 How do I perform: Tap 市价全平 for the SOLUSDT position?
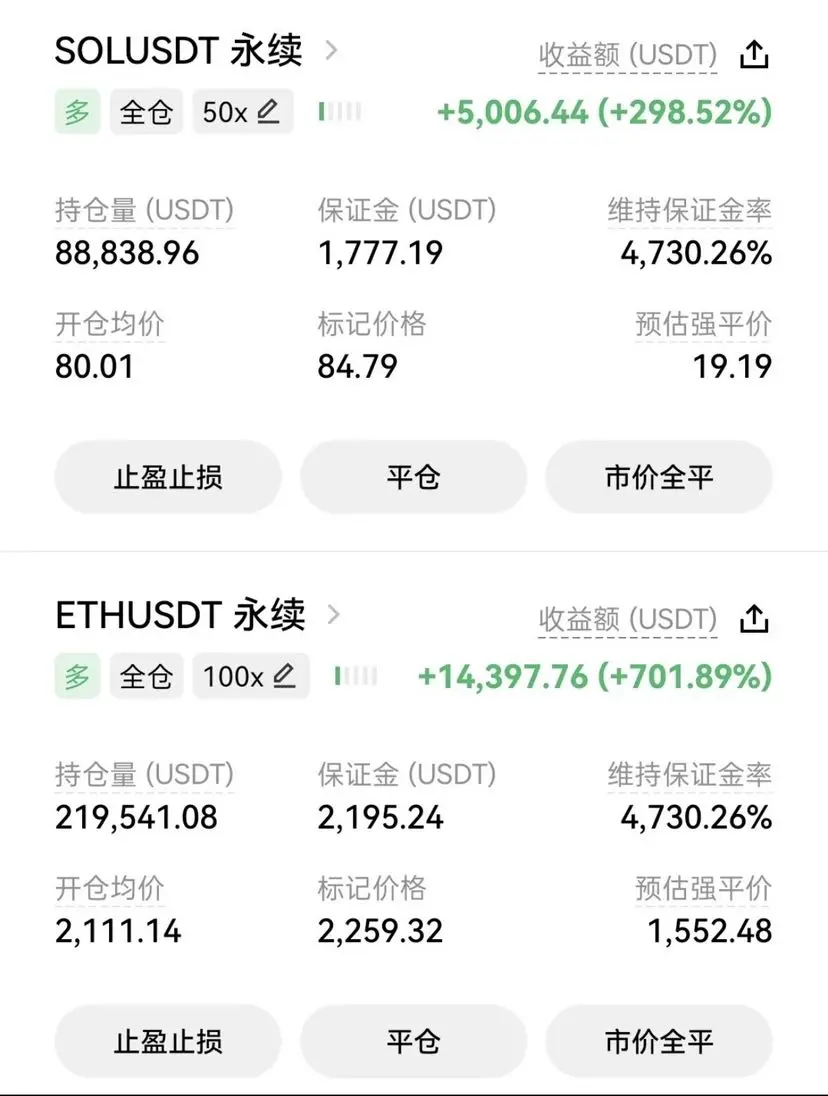(659, 477)
